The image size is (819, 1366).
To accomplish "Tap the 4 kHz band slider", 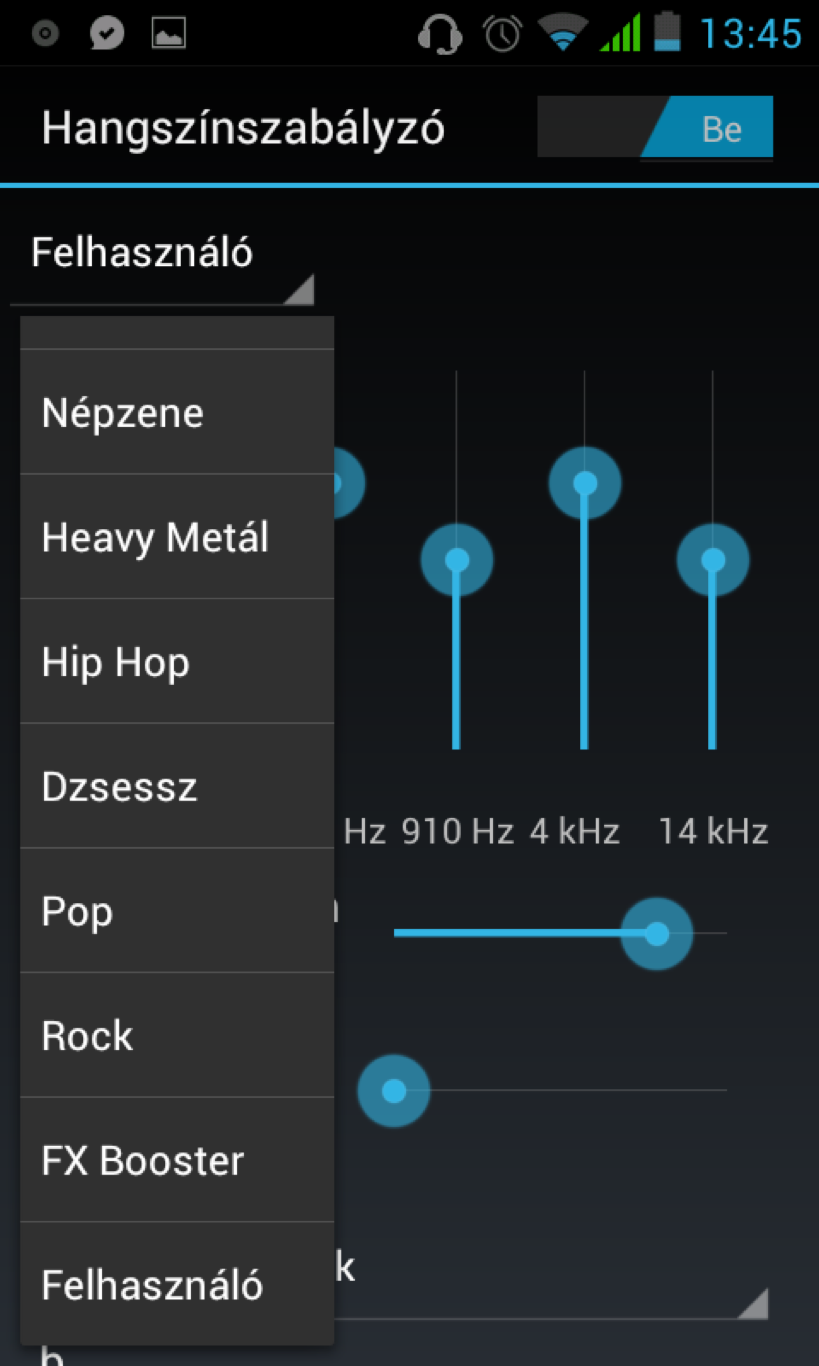I will coord(585,484).
